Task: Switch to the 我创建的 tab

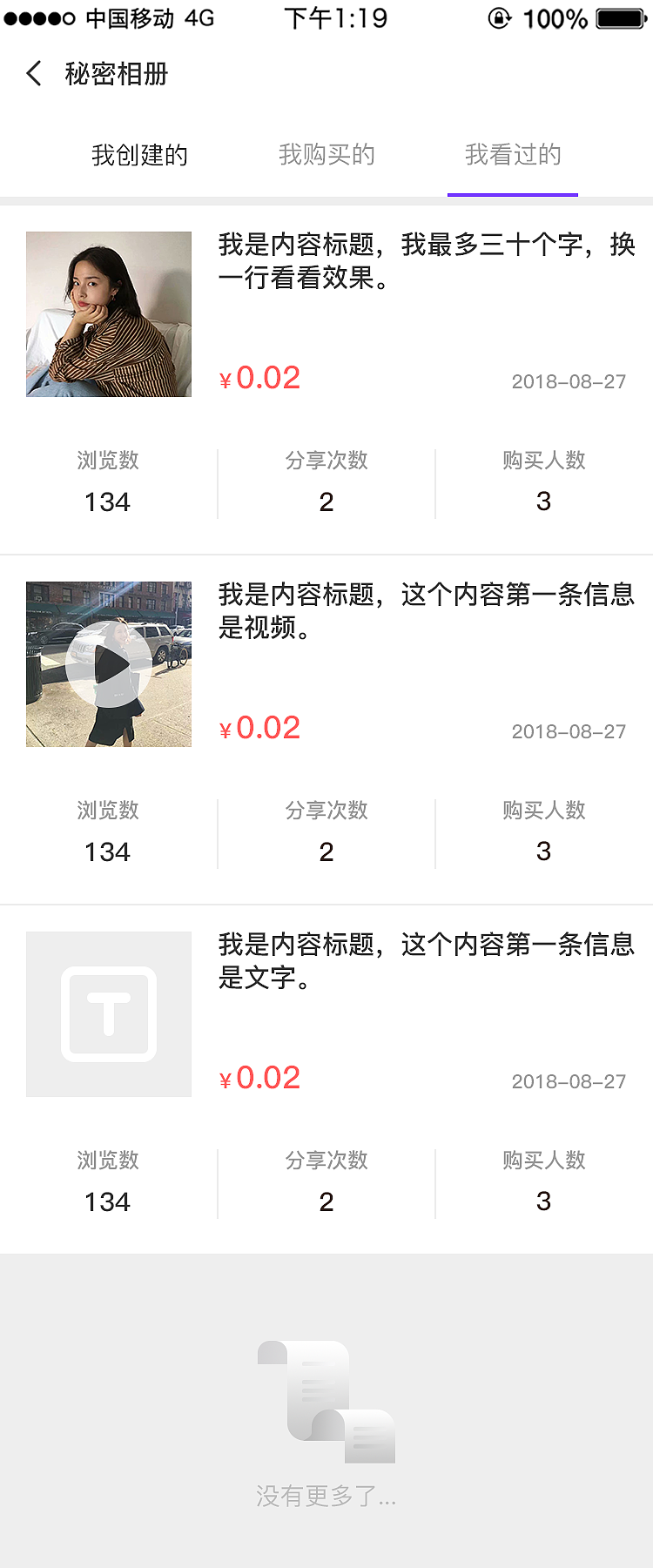Action: [x=141, y=154]
